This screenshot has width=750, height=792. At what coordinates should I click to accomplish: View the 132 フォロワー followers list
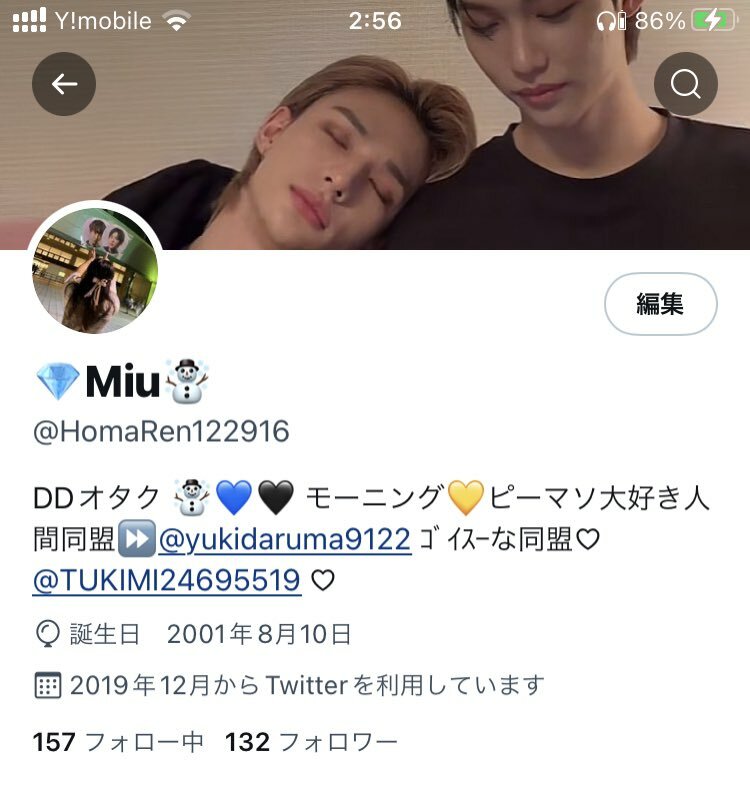click(x=311, y=742)
